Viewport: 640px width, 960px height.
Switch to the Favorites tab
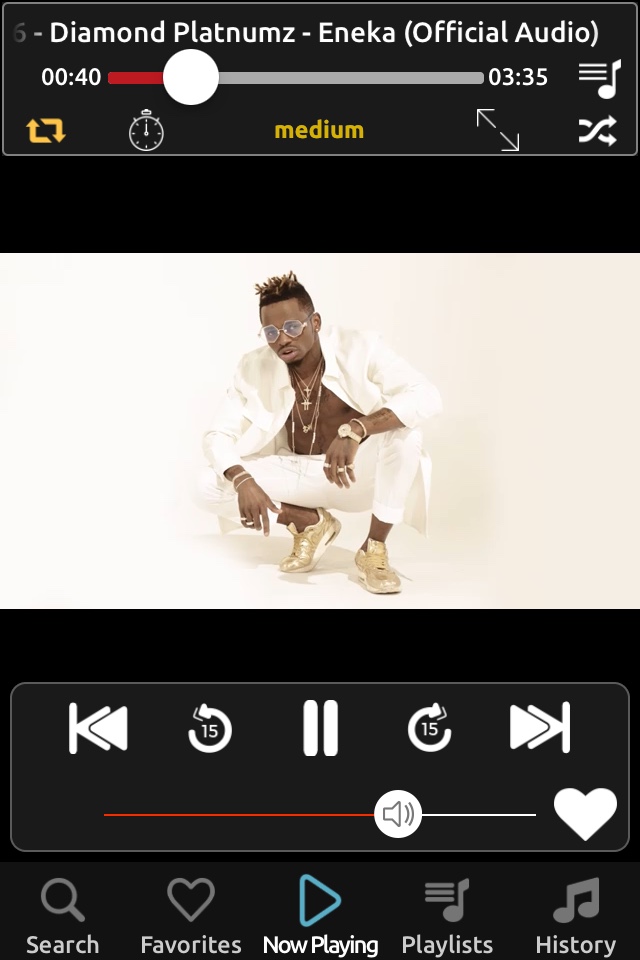191,916
